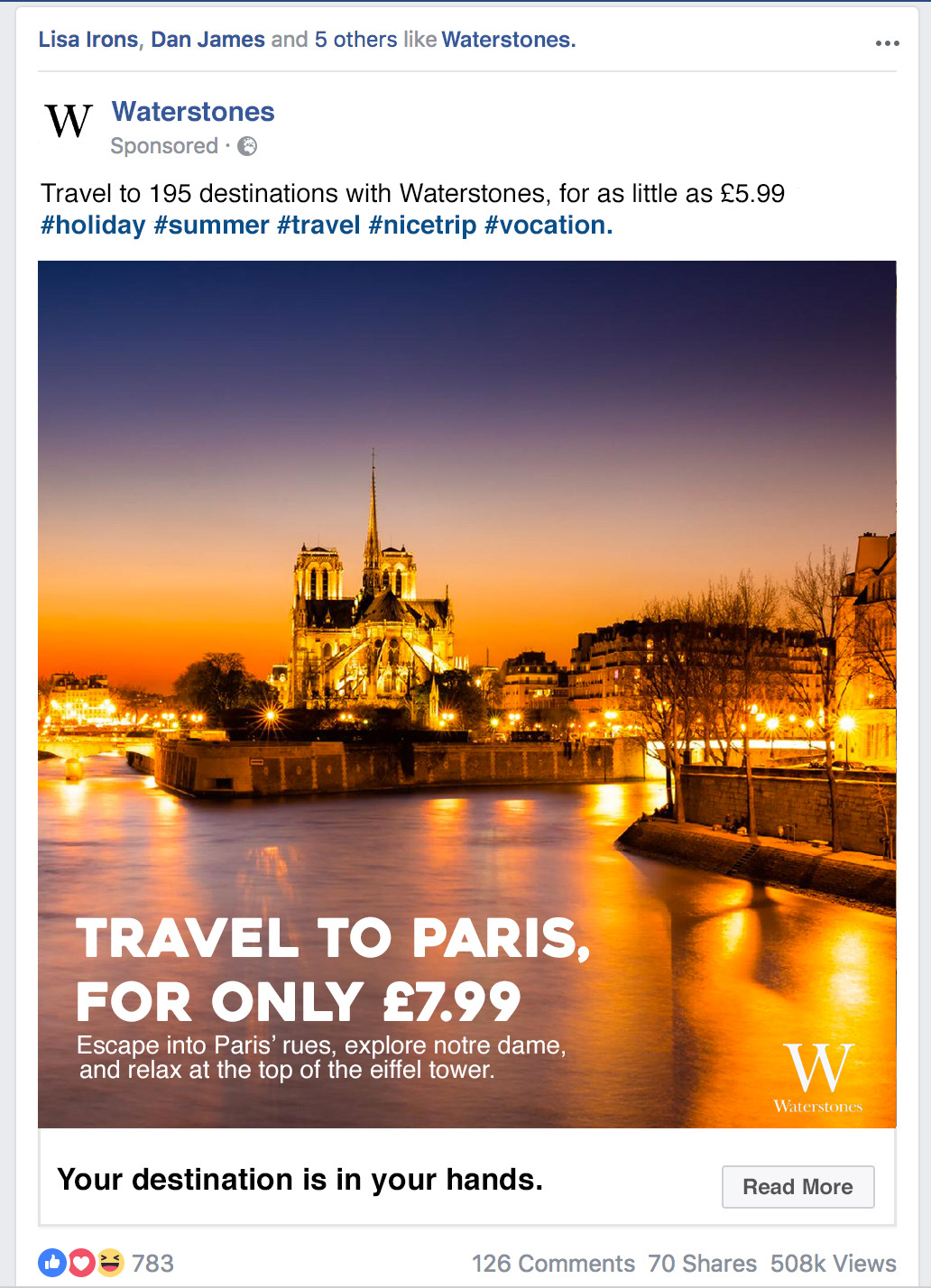Open the #summer hashtag
This screenshot has height=1288, width=931.
(211, 225)
